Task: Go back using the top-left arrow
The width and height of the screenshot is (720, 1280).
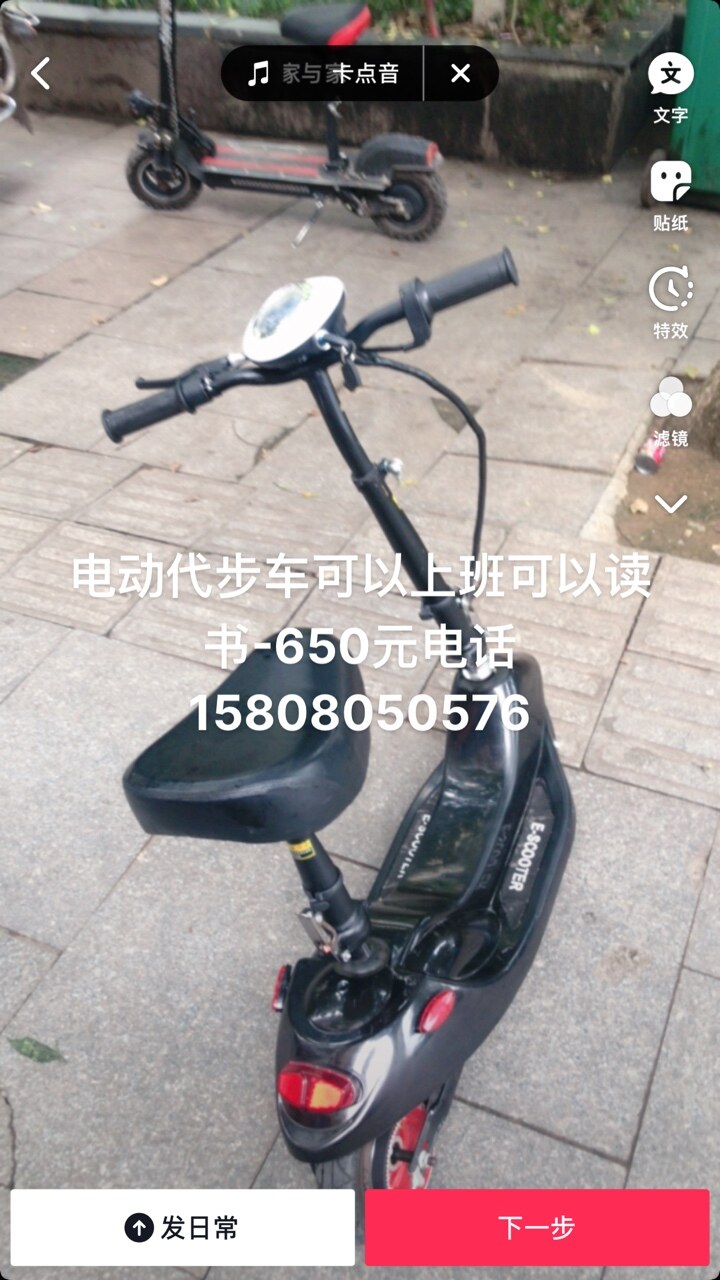Action: (x=40, y=73)
